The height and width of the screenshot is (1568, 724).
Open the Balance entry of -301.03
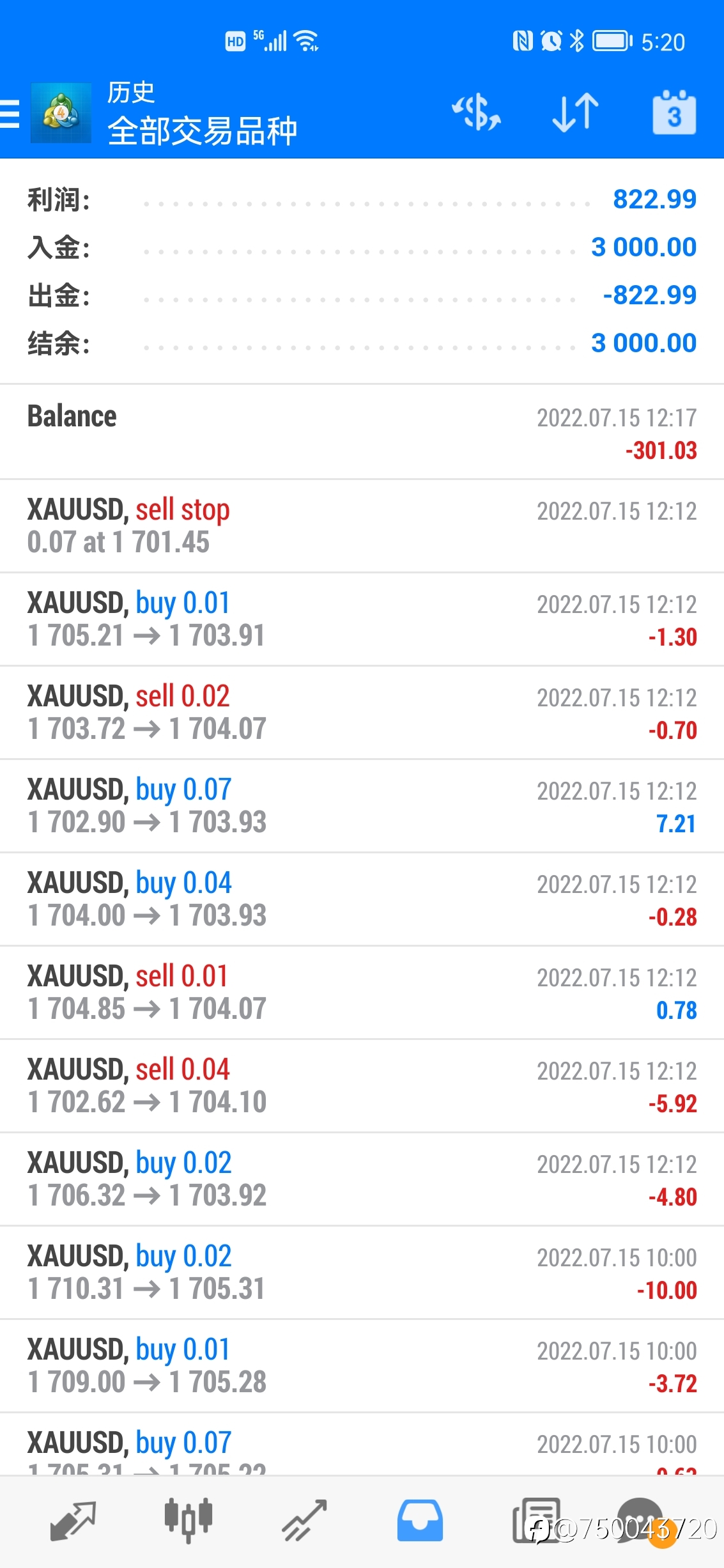click(362, 432)
